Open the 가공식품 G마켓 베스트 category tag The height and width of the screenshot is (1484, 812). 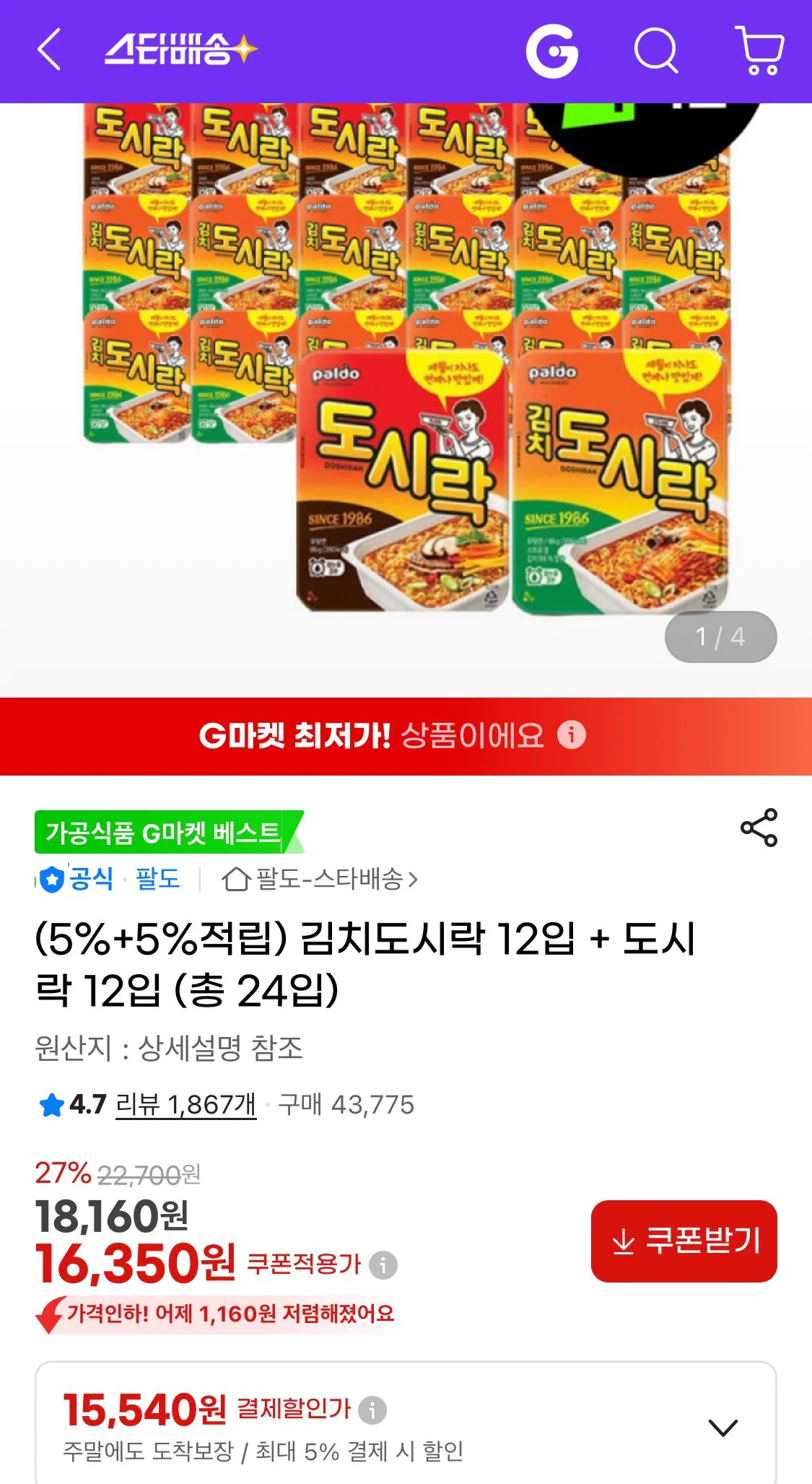point(162,832)
